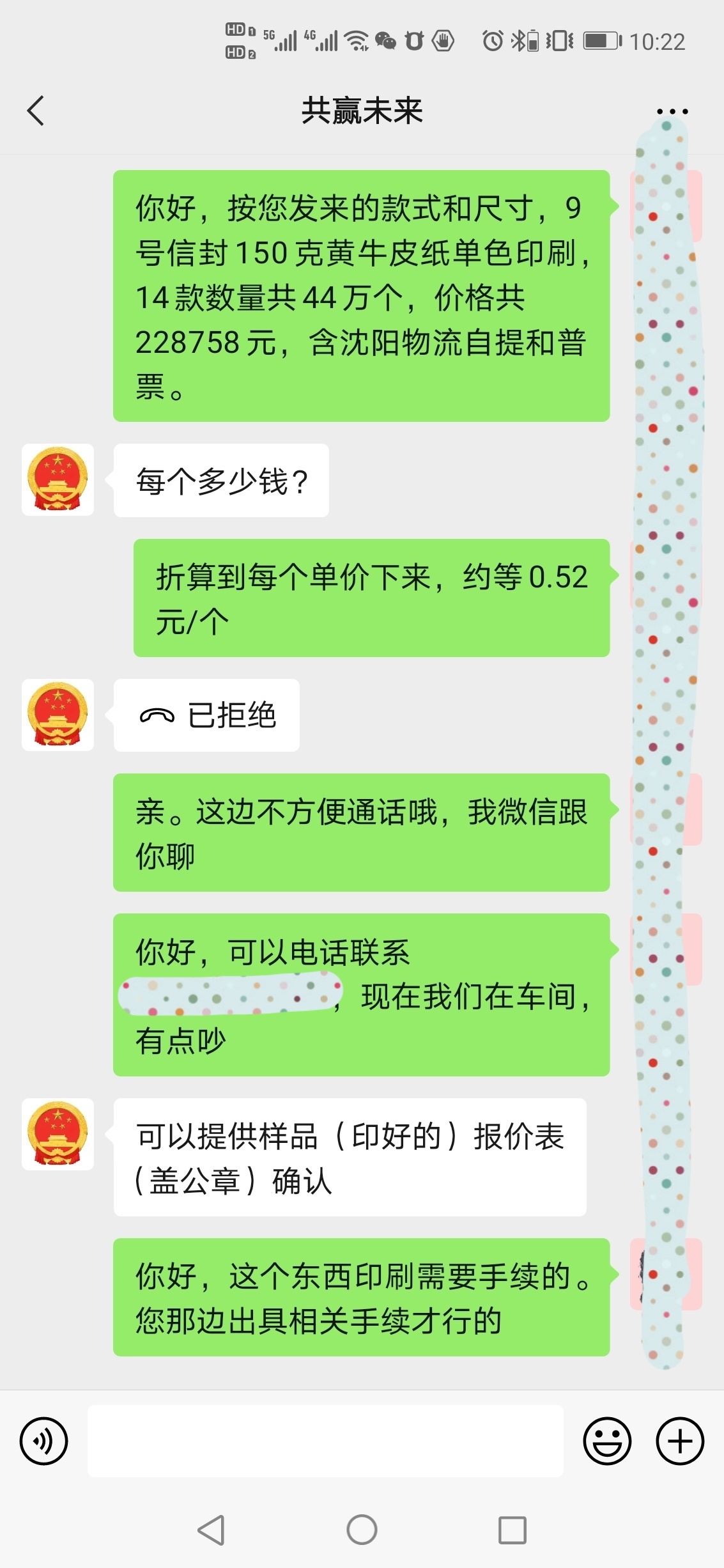Go back from the 共赢未来 chat
This screenshot has width=724, height=1568.
(36, 111)
